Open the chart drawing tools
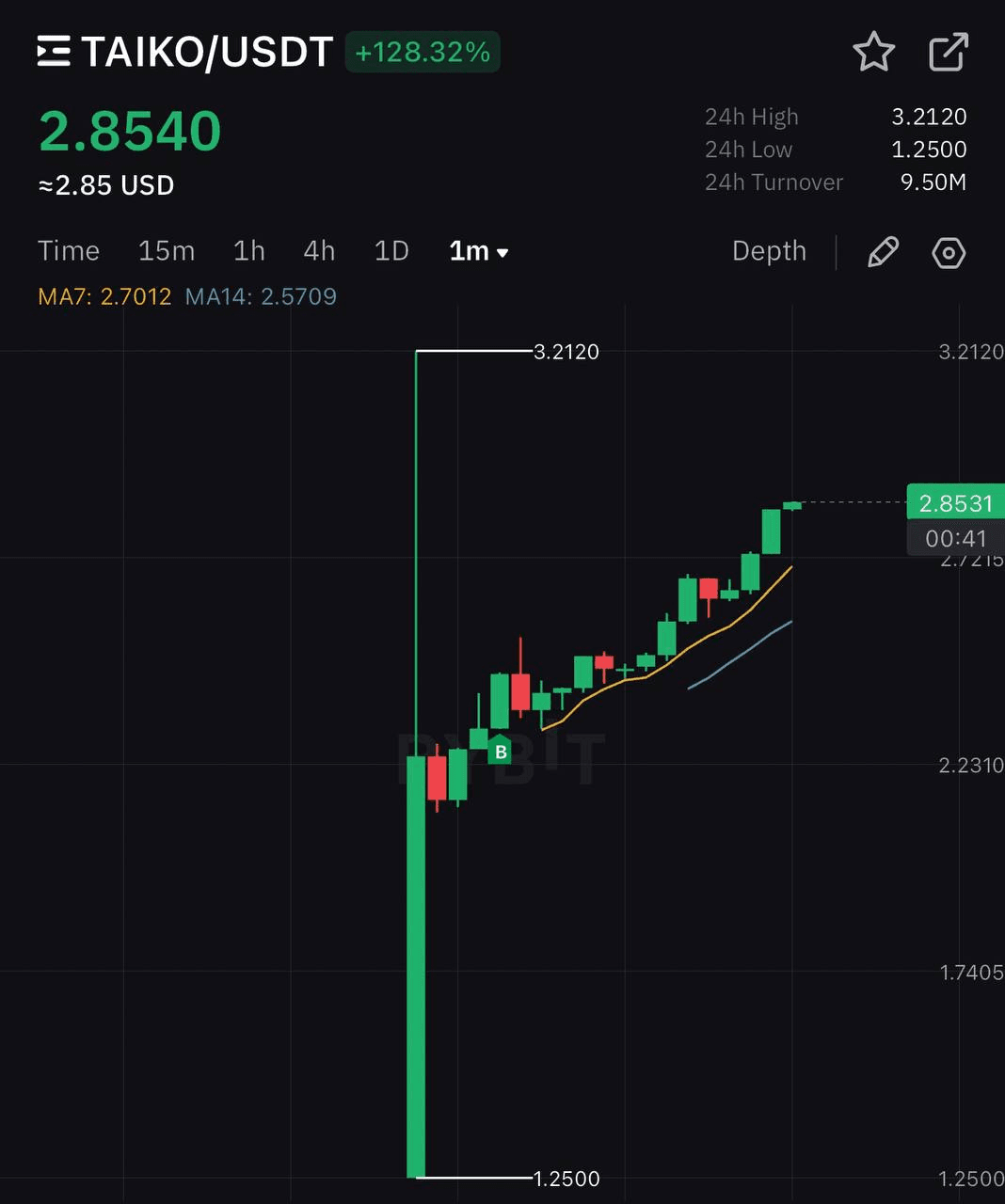The width and height of the screenshot is (1005, 1204). (883, 252)
